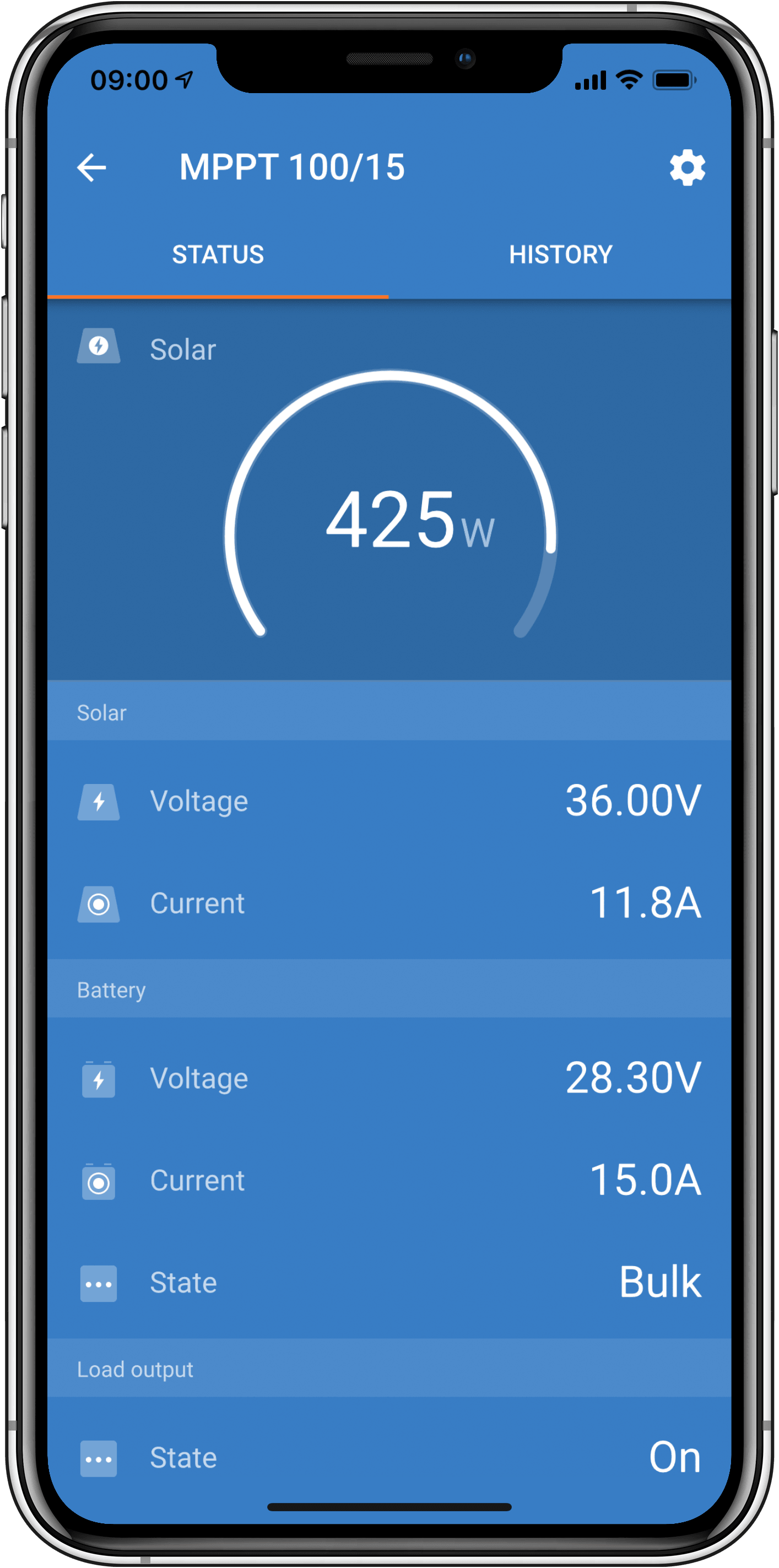Switch to the HISTORY tab

560,255
